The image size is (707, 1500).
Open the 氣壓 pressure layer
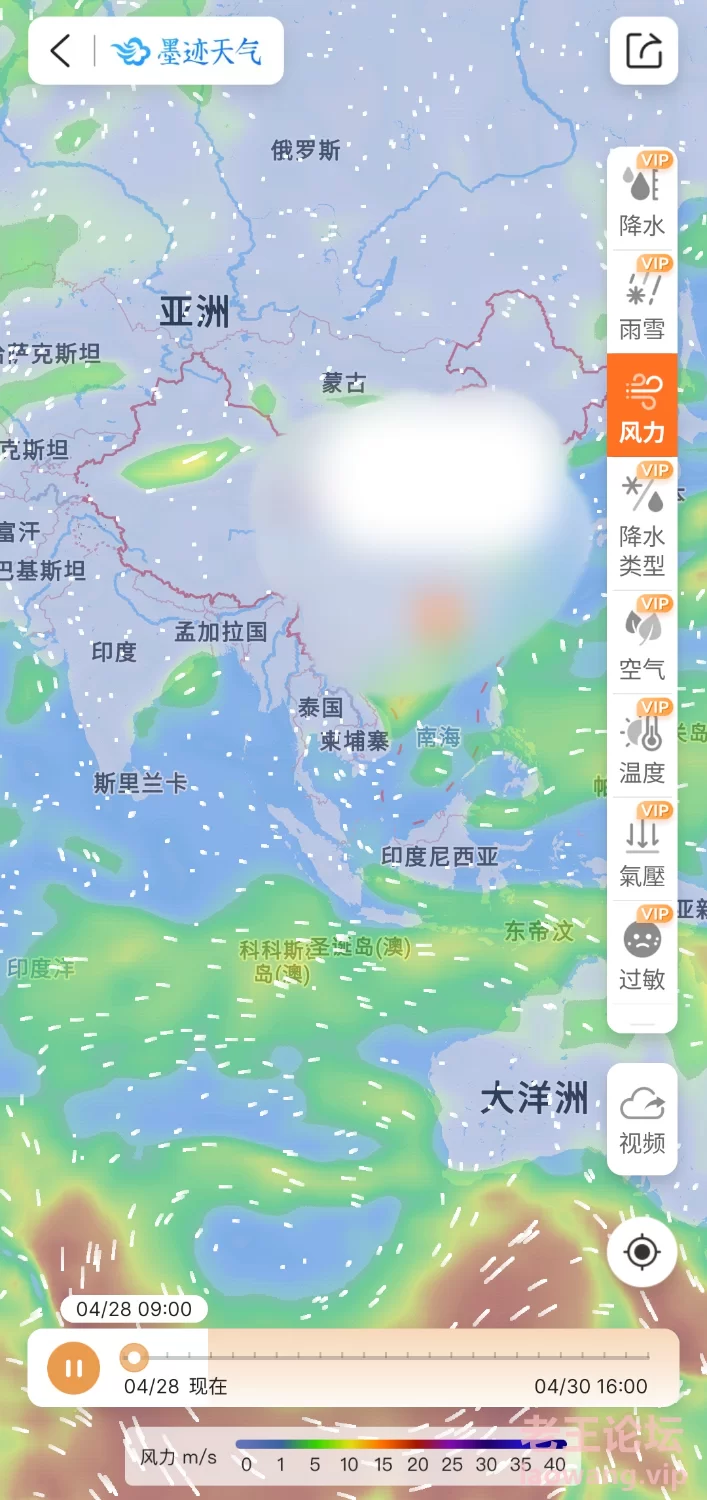coord(642,849)
